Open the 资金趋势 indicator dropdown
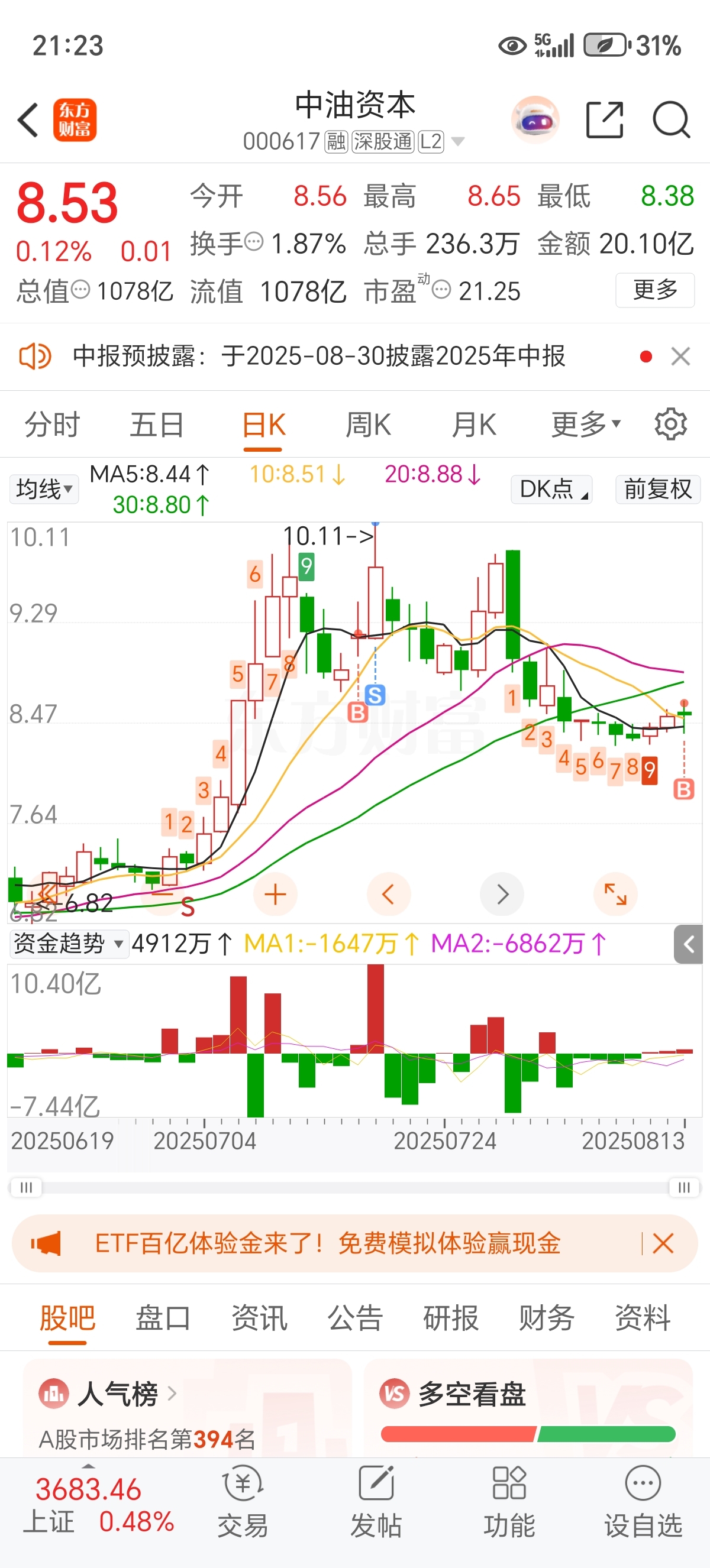This screenshot has height=1568, width=710. click(x=68, y=944)
